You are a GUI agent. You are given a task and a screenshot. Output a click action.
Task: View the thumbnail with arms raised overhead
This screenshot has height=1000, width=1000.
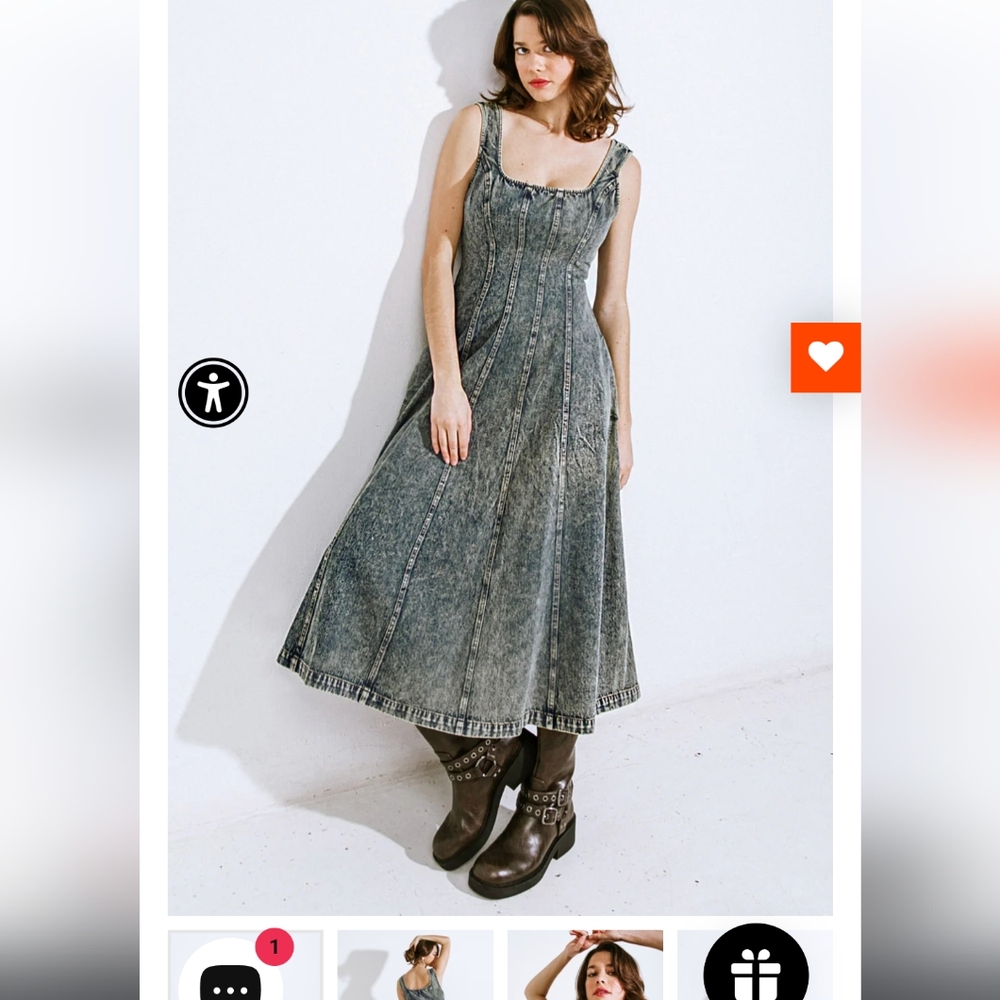click(x=585, y=966)
